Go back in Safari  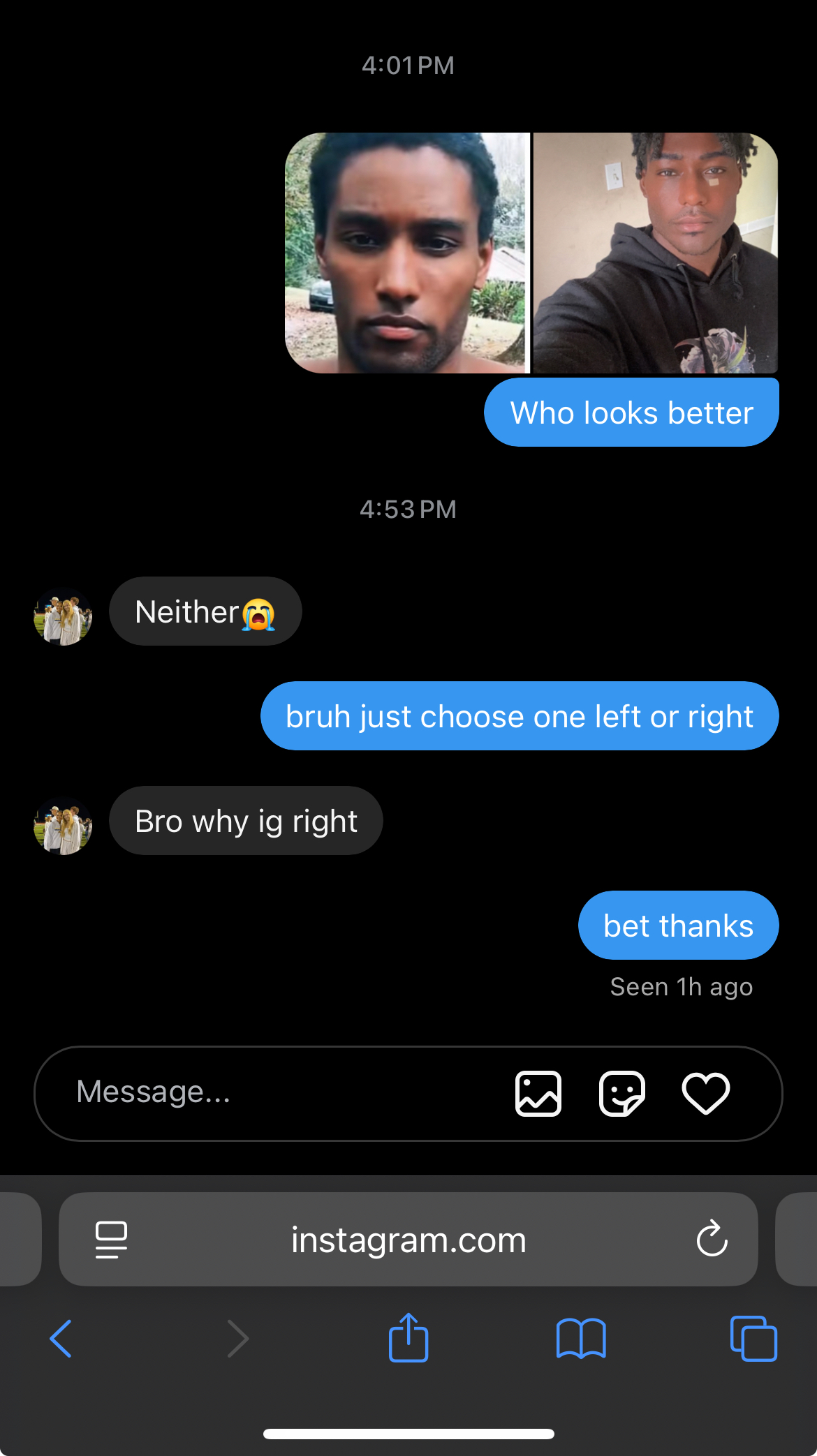click(x=61, y=1338)
